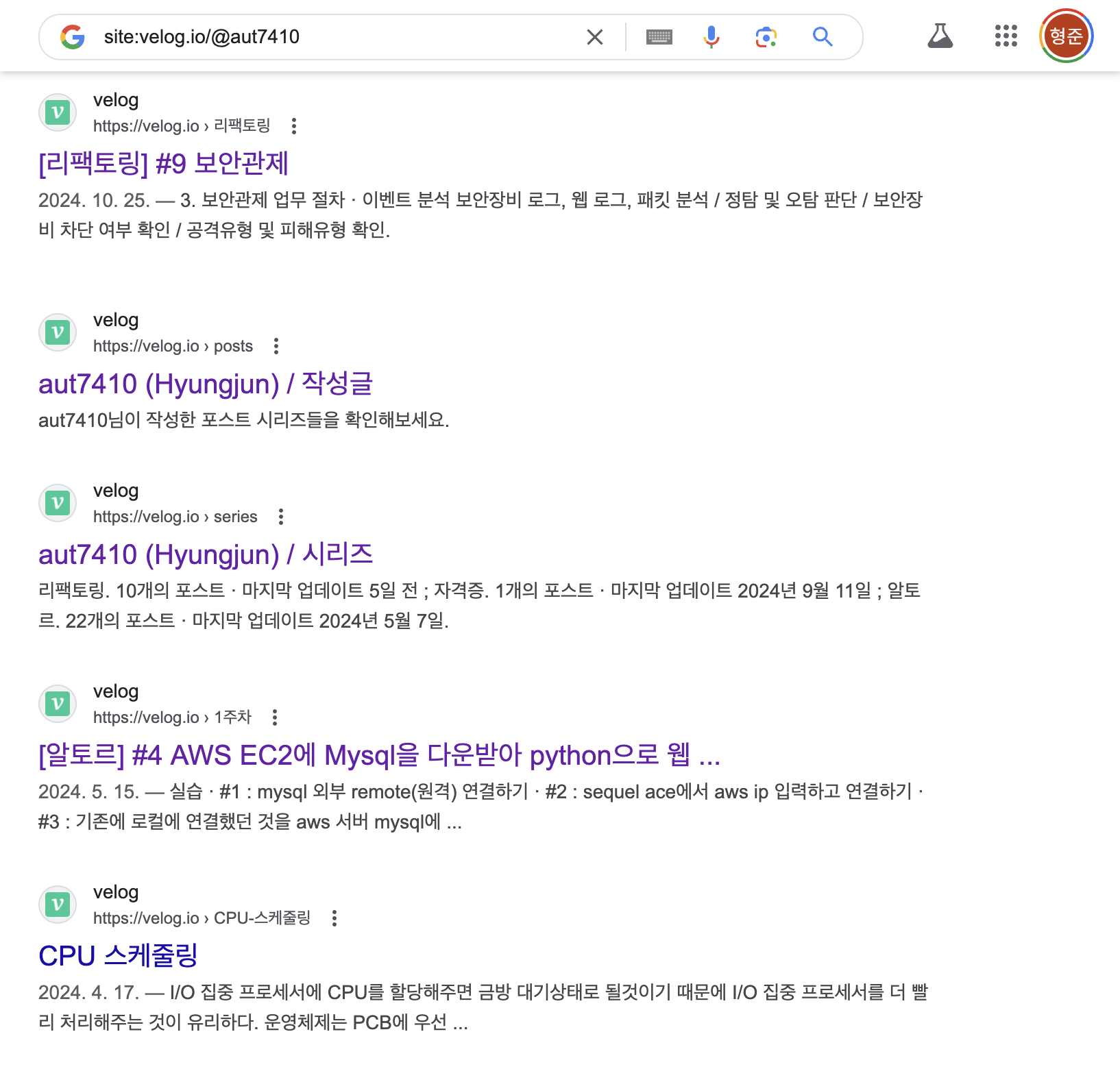1120x1069 pixels.
Task: Open more options for the posts result
Action: pos(276,346)
